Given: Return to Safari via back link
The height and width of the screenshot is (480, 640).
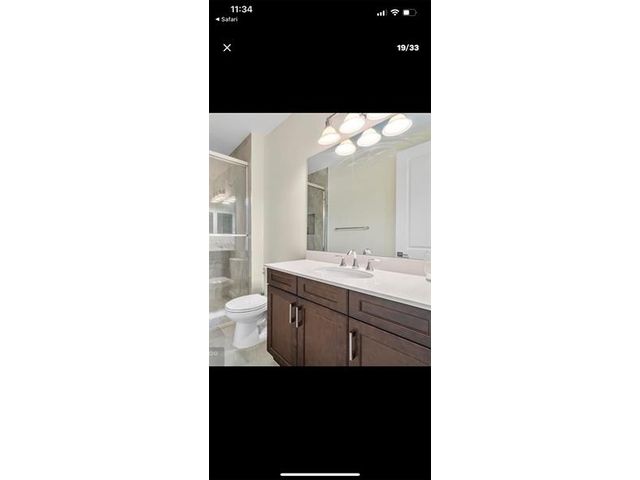Looking at the screenshot, I should pos(227,19).
